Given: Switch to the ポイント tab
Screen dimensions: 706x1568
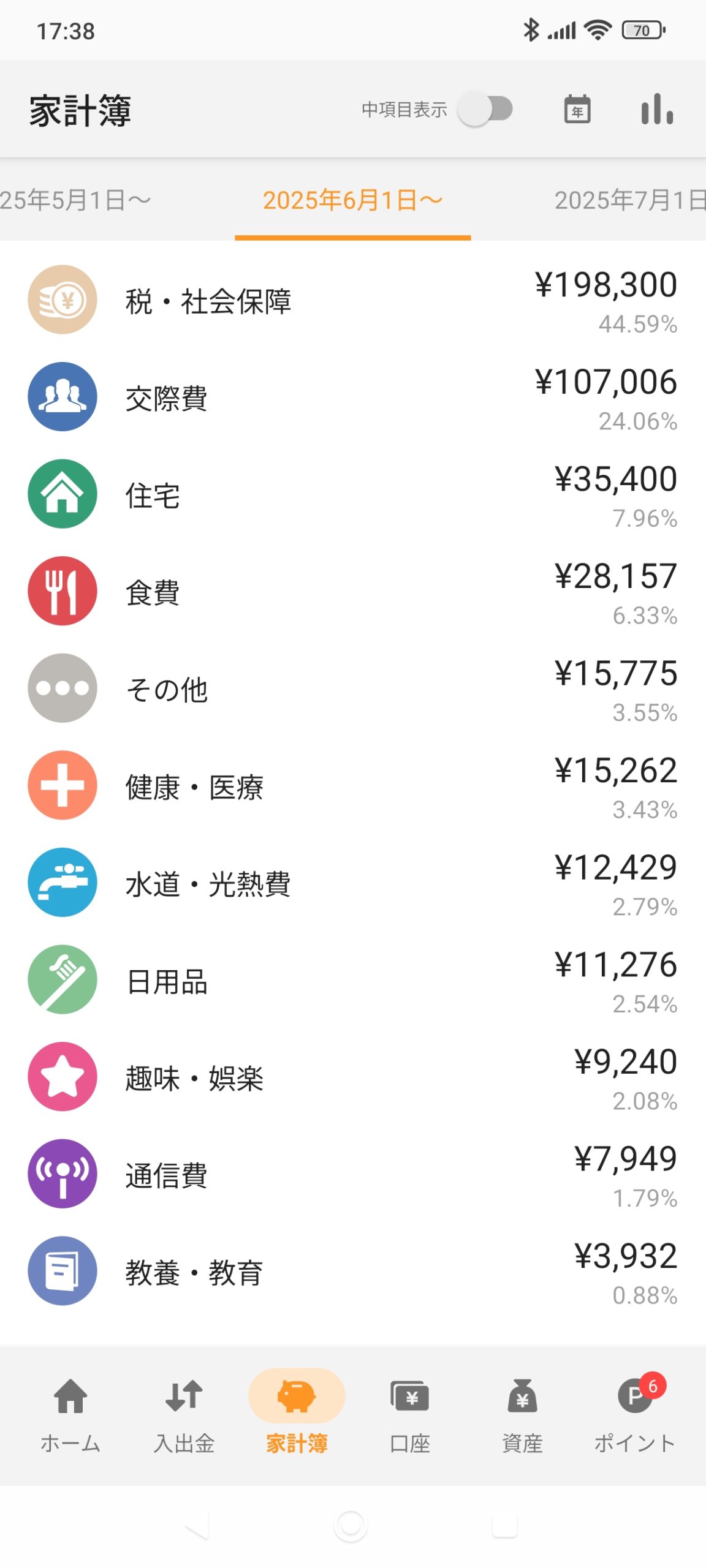Looking at the screenshot, I should pyautogui.click(x=636, y=1415).
